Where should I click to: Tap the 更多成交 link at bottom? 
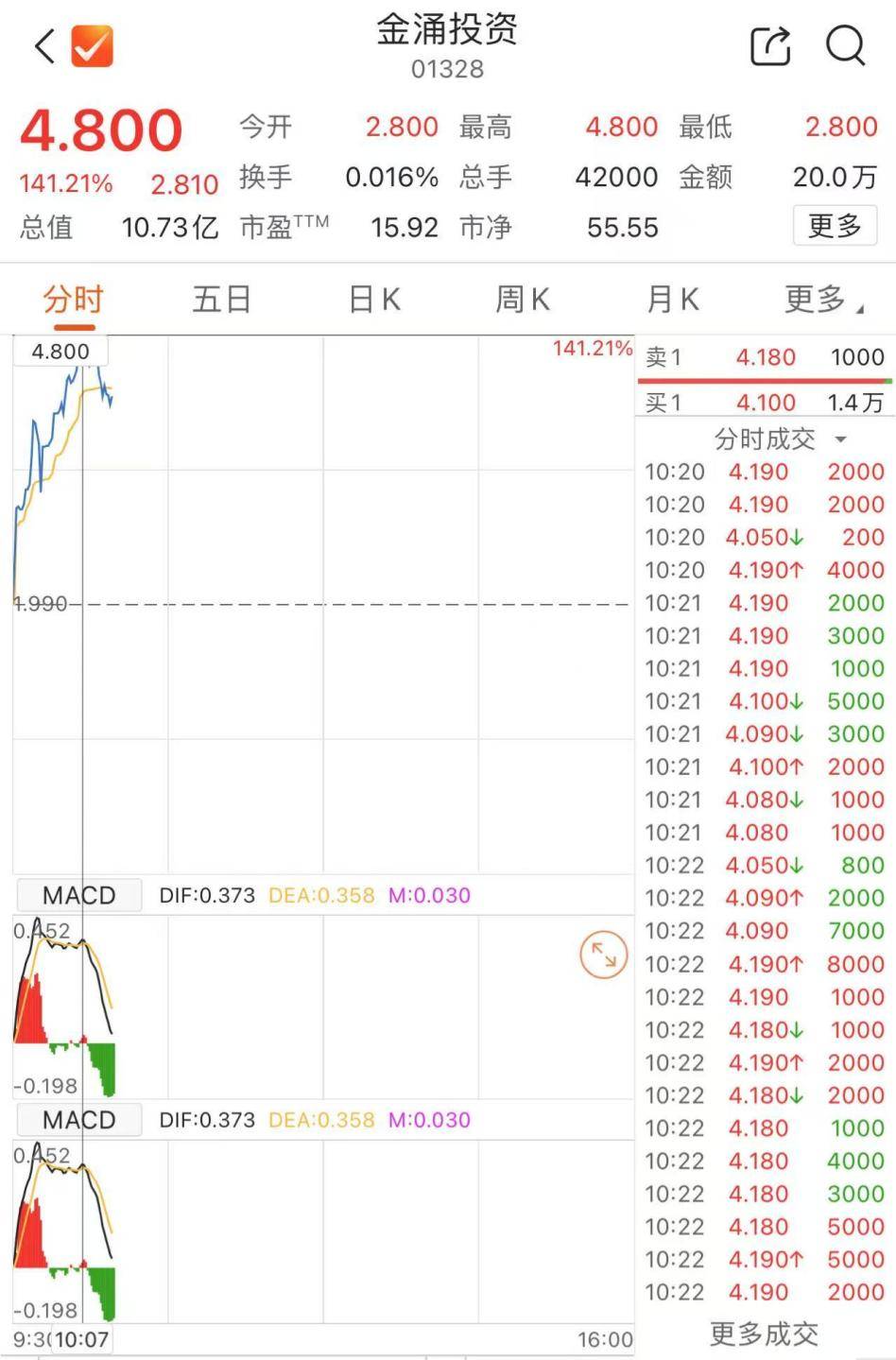click(762, 1334)
